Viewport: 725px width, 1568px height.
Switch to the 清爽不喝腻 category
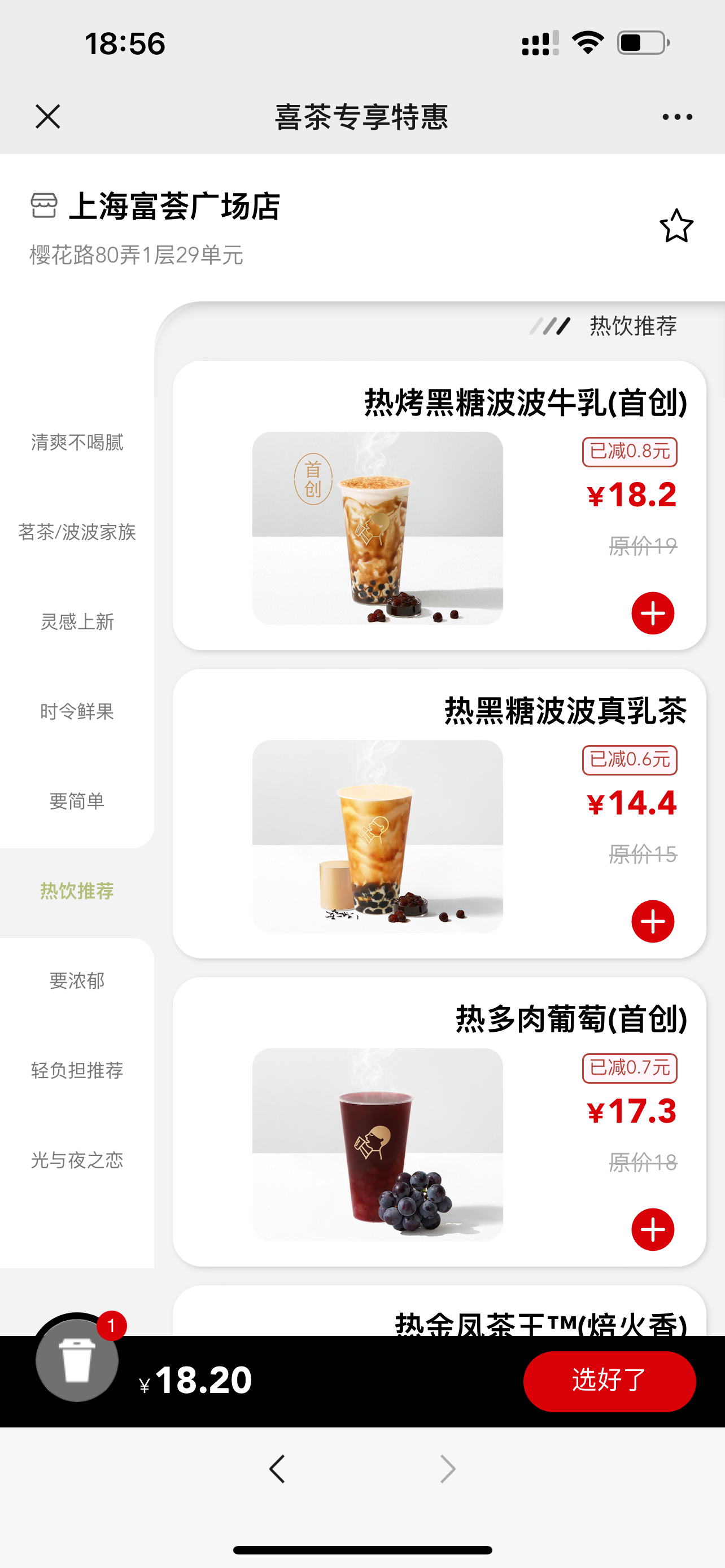pos(77,443)
